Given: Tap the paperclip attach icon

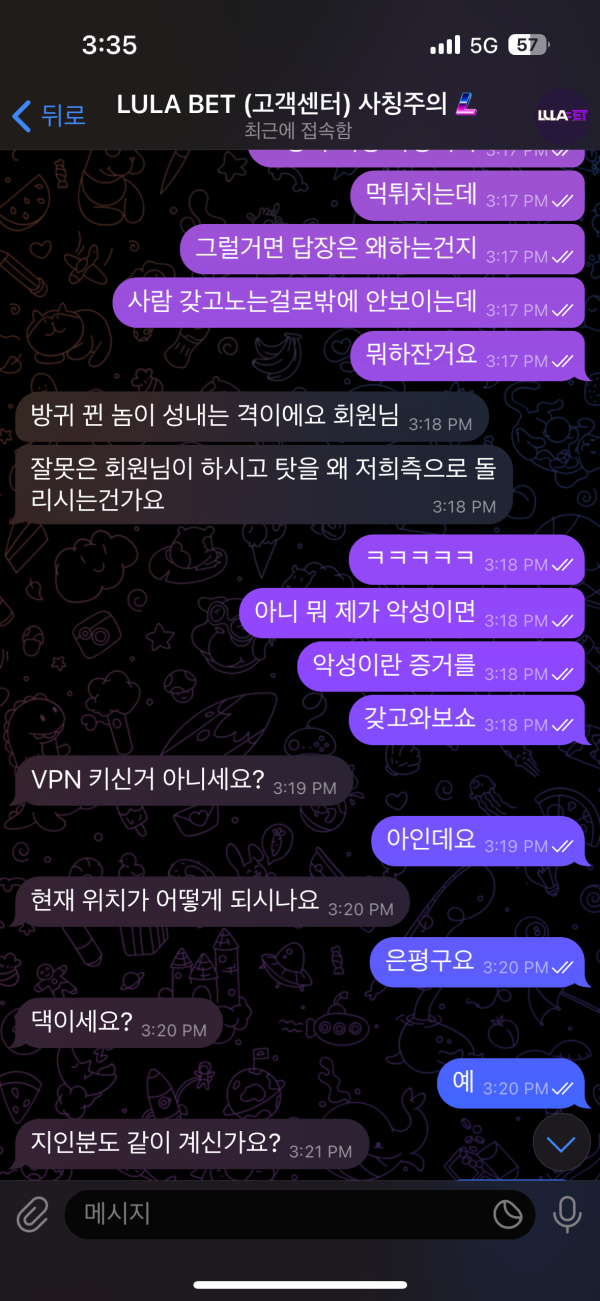Looking at the screenshot, I should tap(32, 1215).
